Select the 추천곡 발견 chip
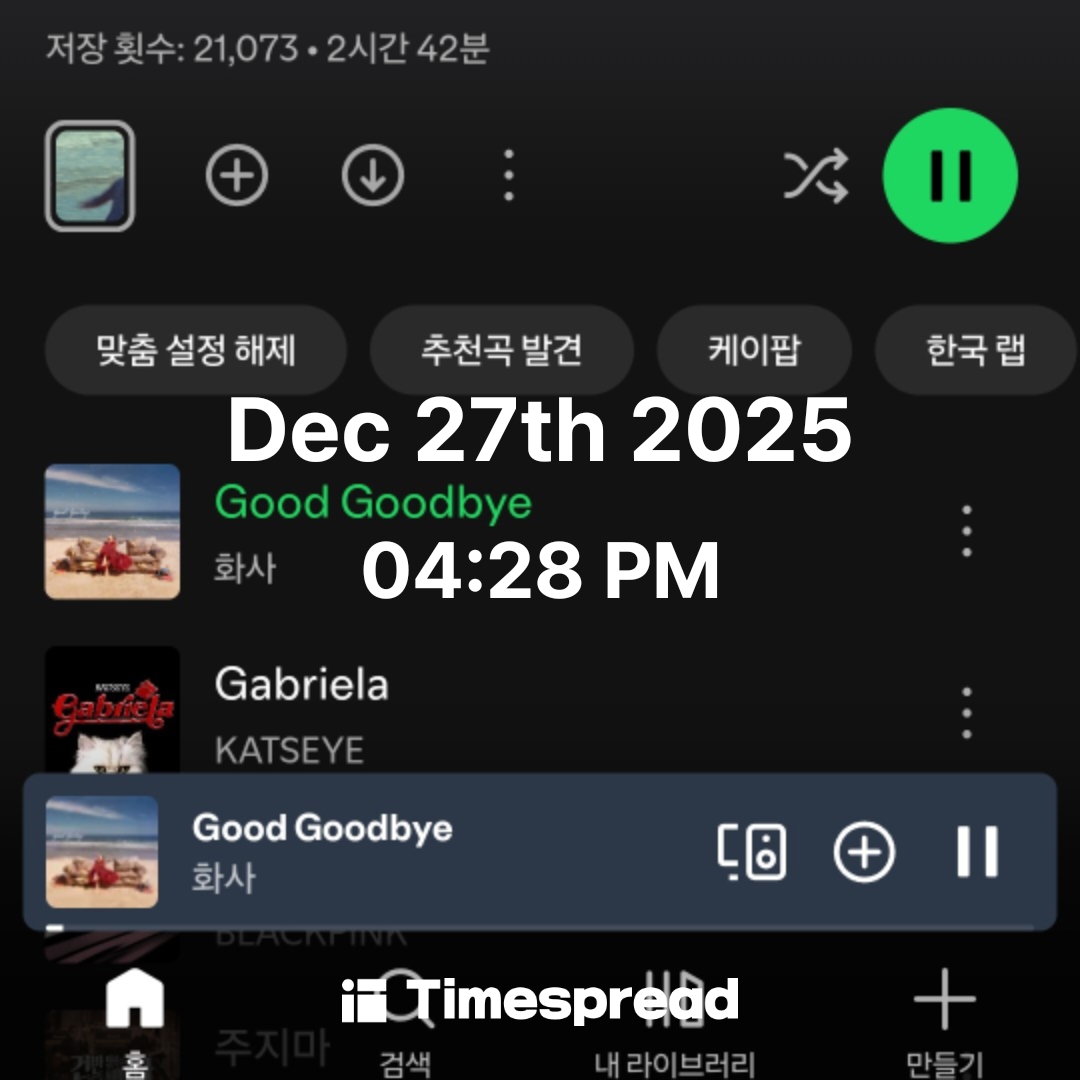This screenshot has width=1080, height=1080. (501, 350)
